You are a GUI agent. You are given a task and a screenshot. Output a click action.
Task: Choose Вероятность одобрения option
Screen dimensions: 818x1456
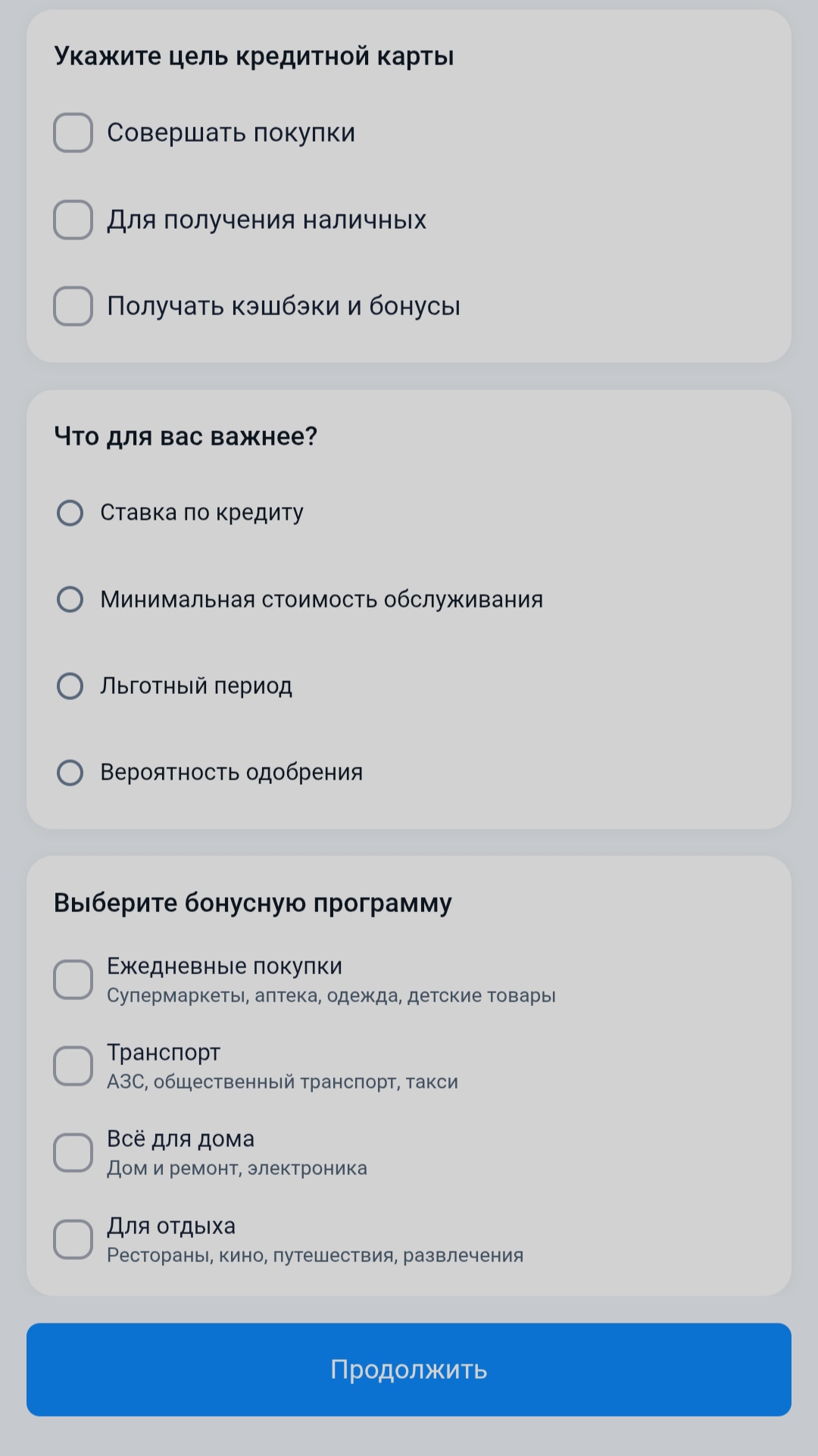(x=70, y=773)
